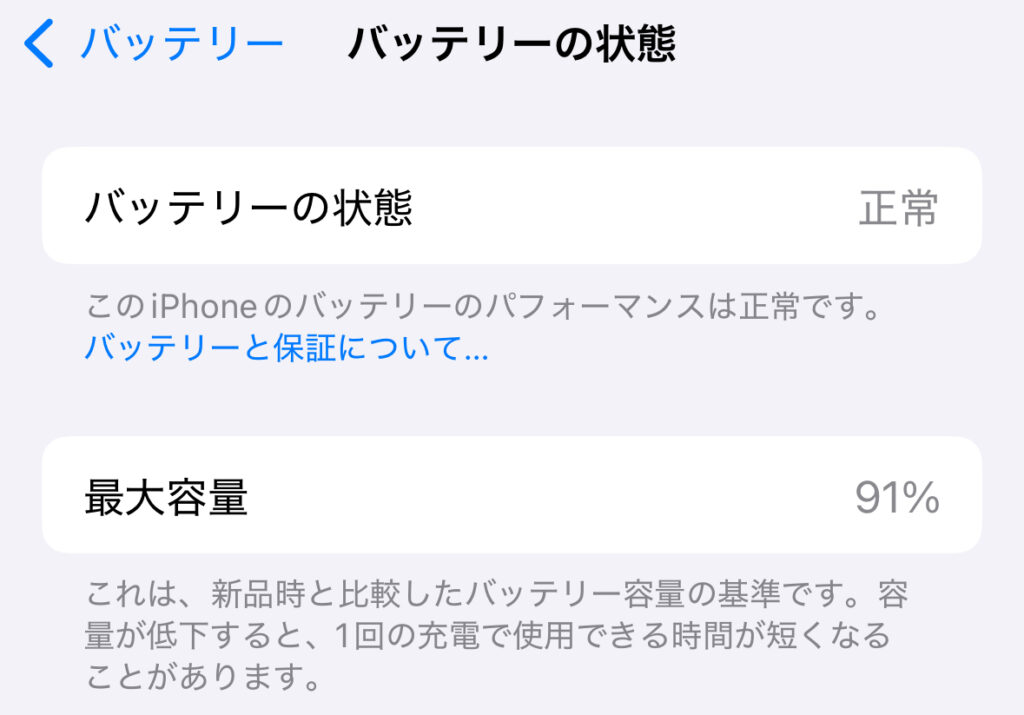The height and width of the screenshot is (715, 1024).
Task: Open the バッテリーと保証について link
Action: 286,348
